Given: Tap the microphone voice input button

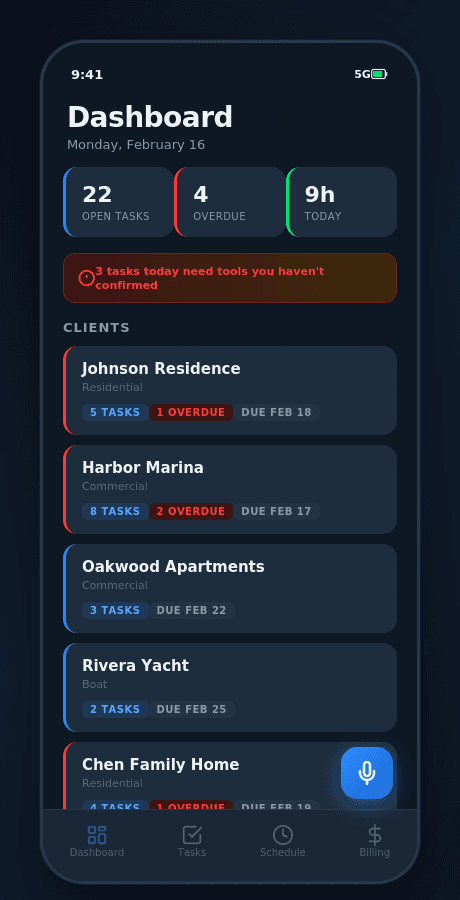Looking at the screenshot, I should (x=367, y=773).
